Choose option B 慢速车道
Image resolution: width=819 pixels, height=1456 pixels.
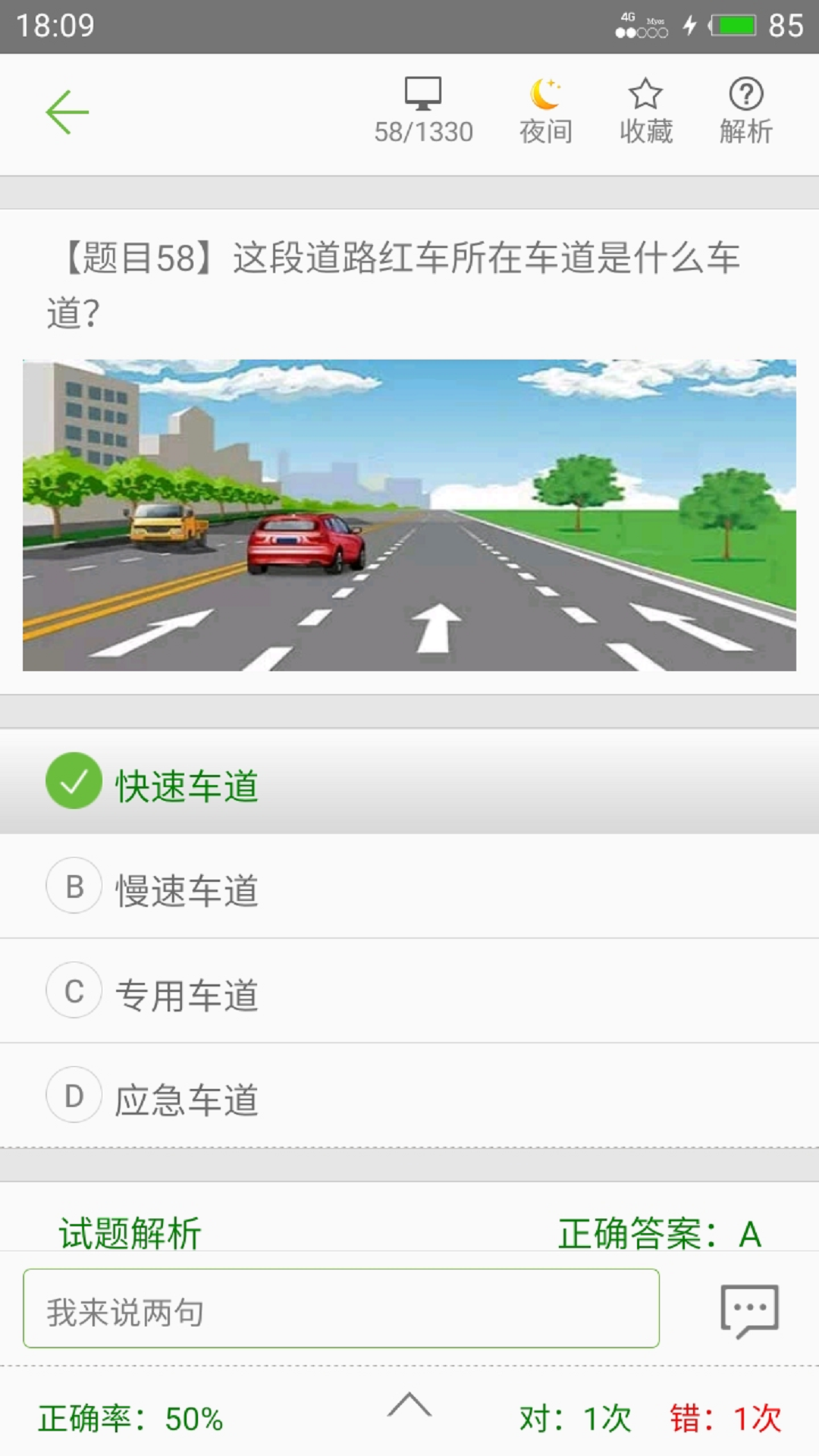coord(187,889)
